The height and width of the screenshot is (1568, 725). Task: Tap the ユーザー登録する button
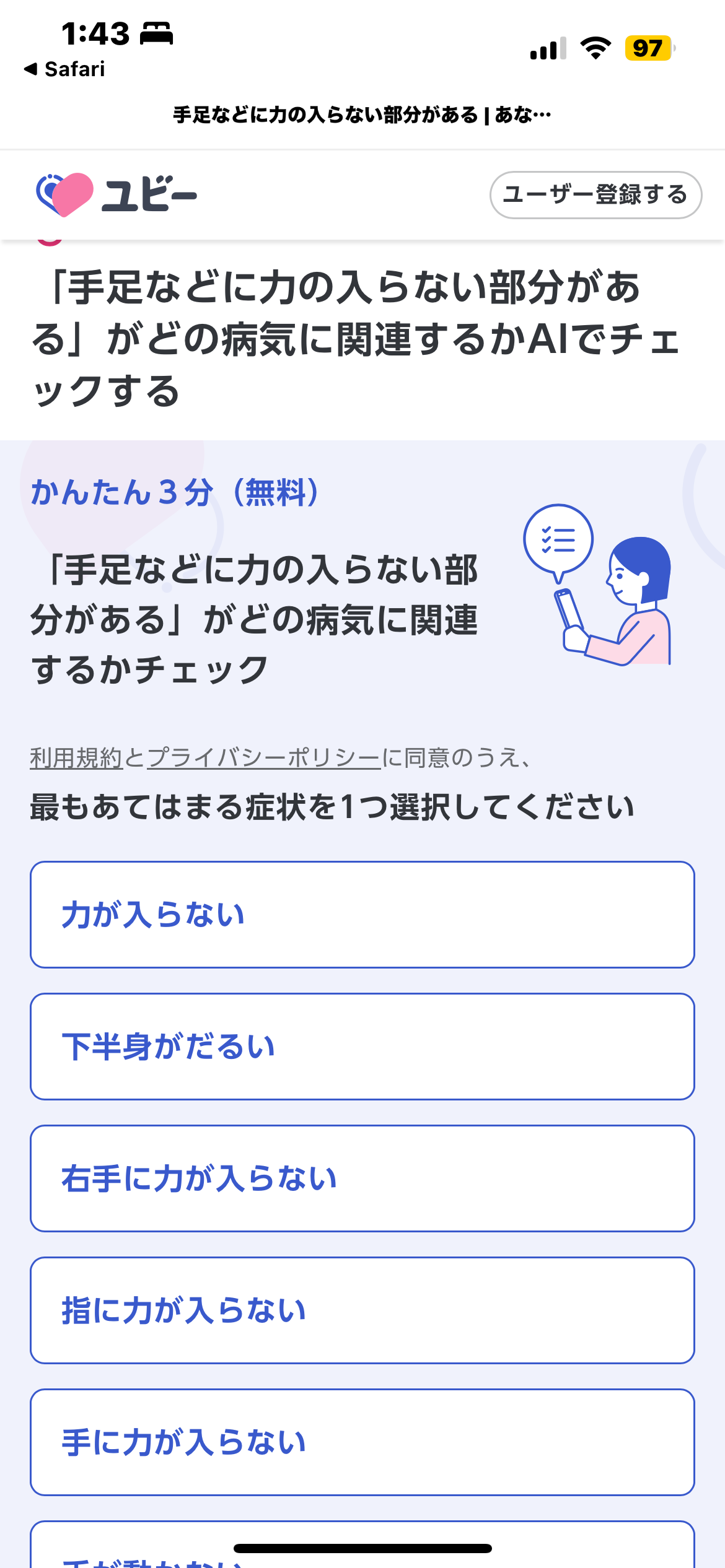point(595,195)
